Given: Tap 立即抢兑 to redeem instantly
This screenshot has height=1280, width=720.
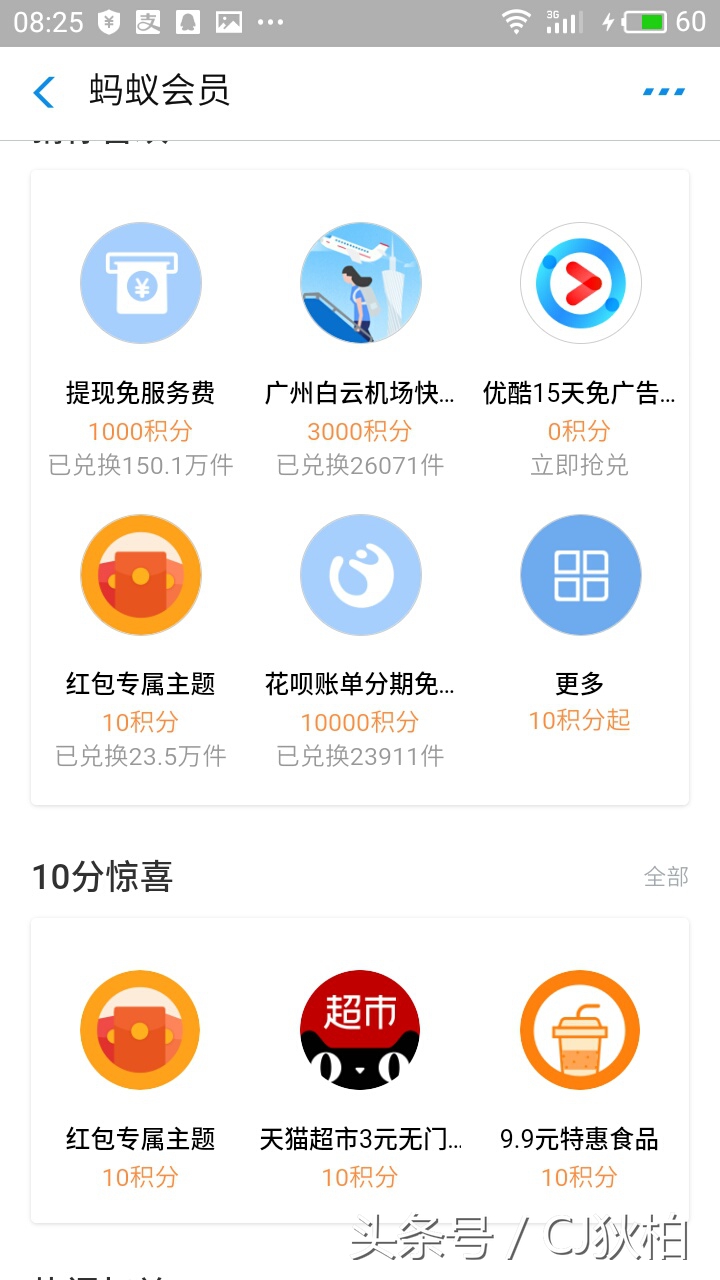Looking at the screenshot, I should (x=581, y=464).
